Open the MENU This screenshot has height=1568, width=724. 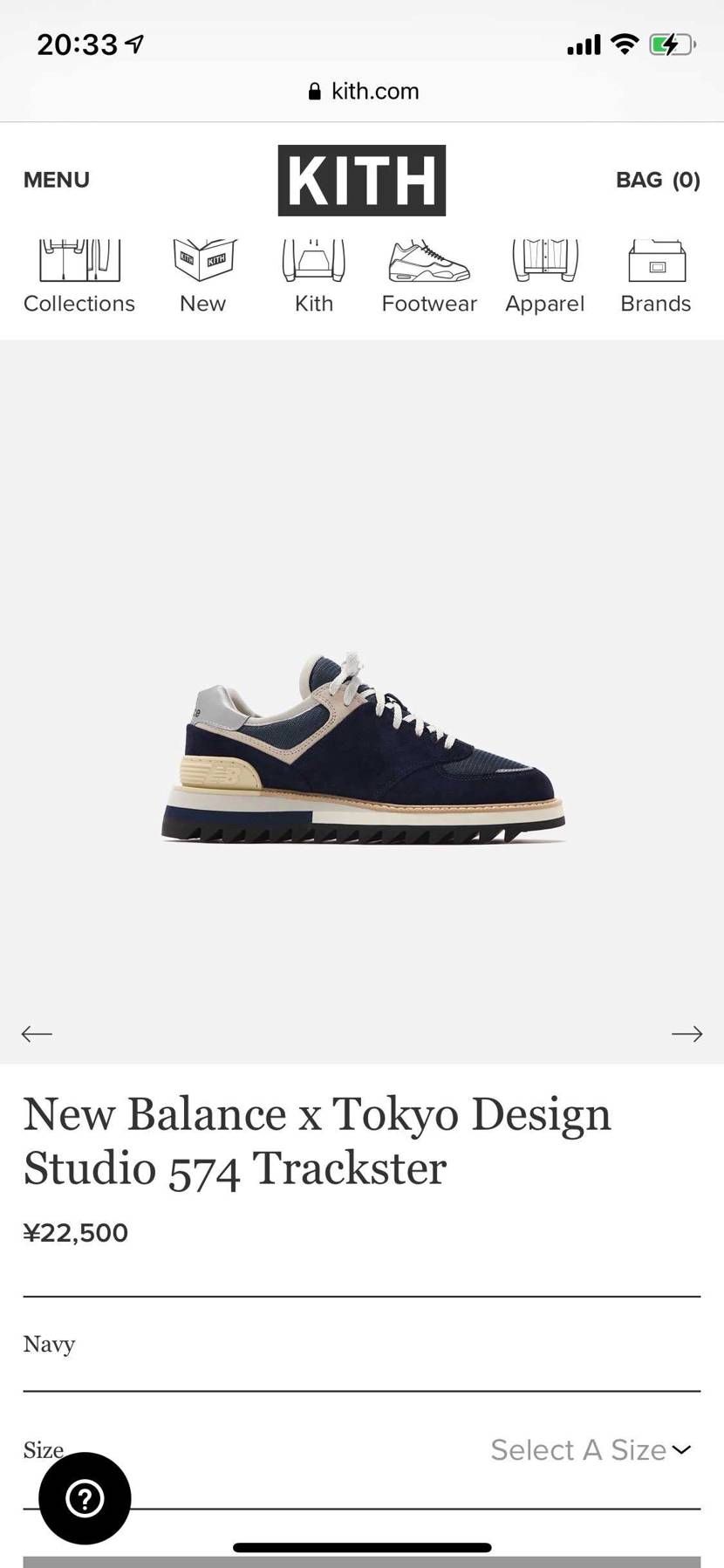(56, 180)
